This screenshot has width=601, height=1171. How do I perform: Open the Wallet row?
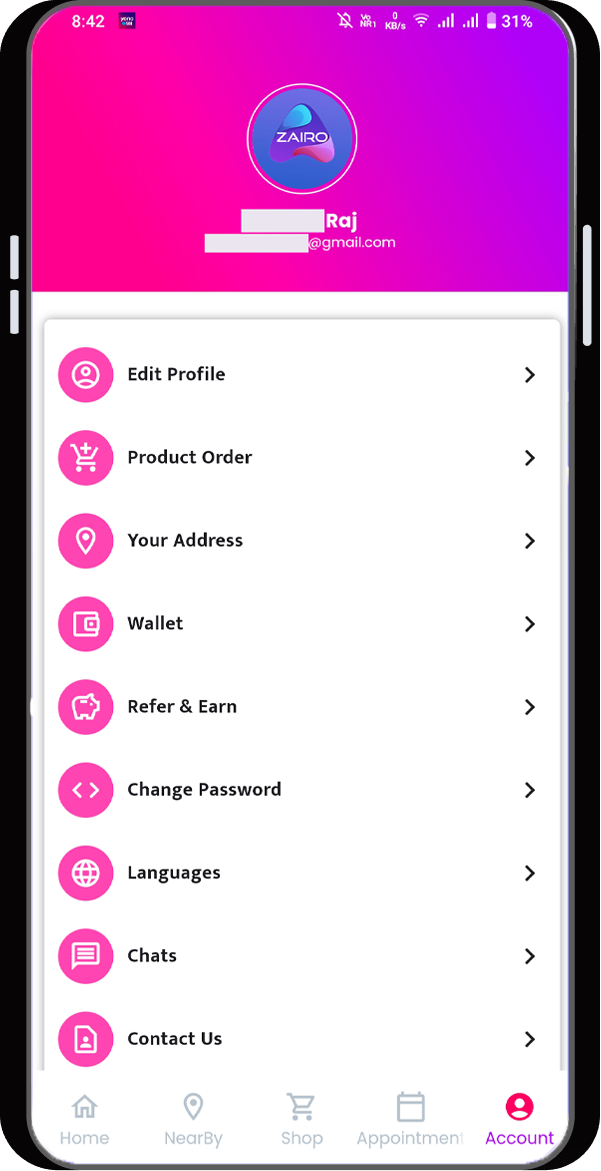(x=300, y=624)
